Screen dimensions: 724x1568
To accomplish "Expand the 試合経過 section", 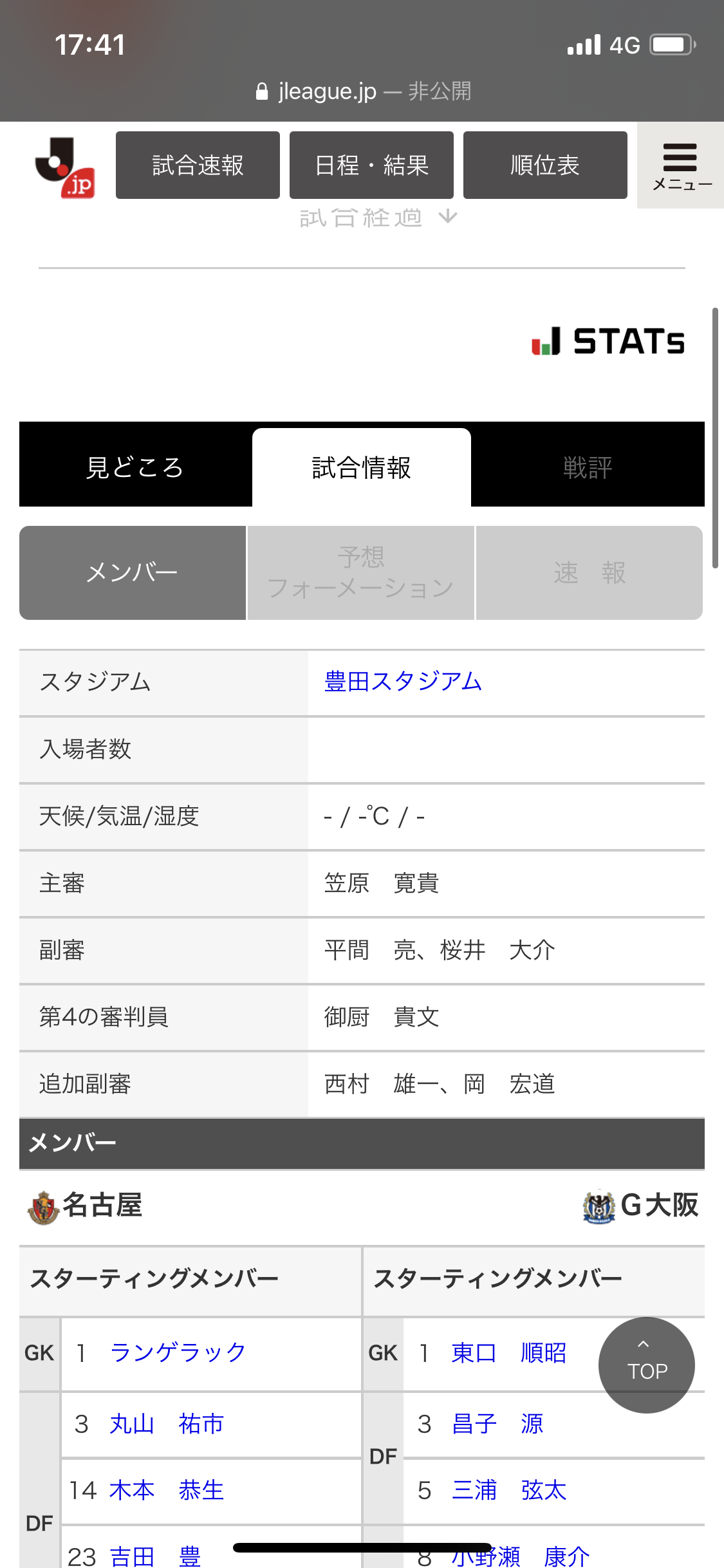I will click(x=378, y=218).
